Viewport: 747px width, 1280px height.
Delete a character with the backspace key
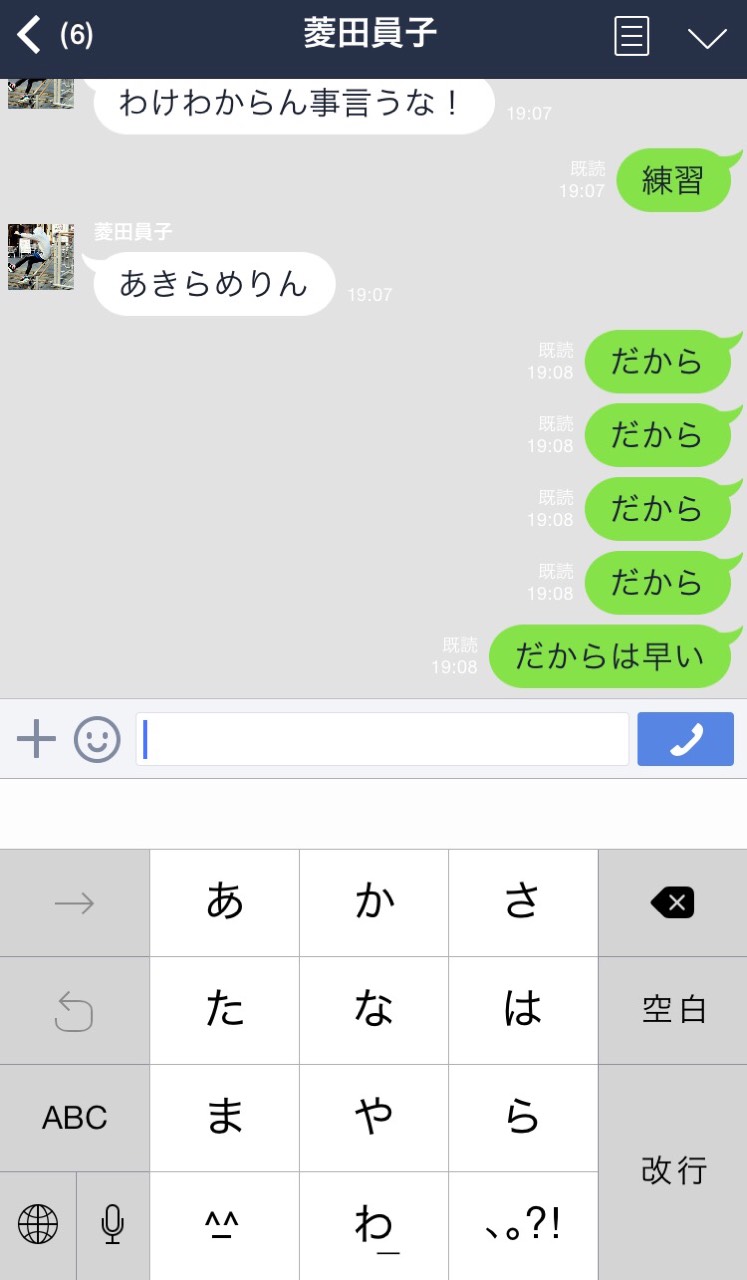672,903
